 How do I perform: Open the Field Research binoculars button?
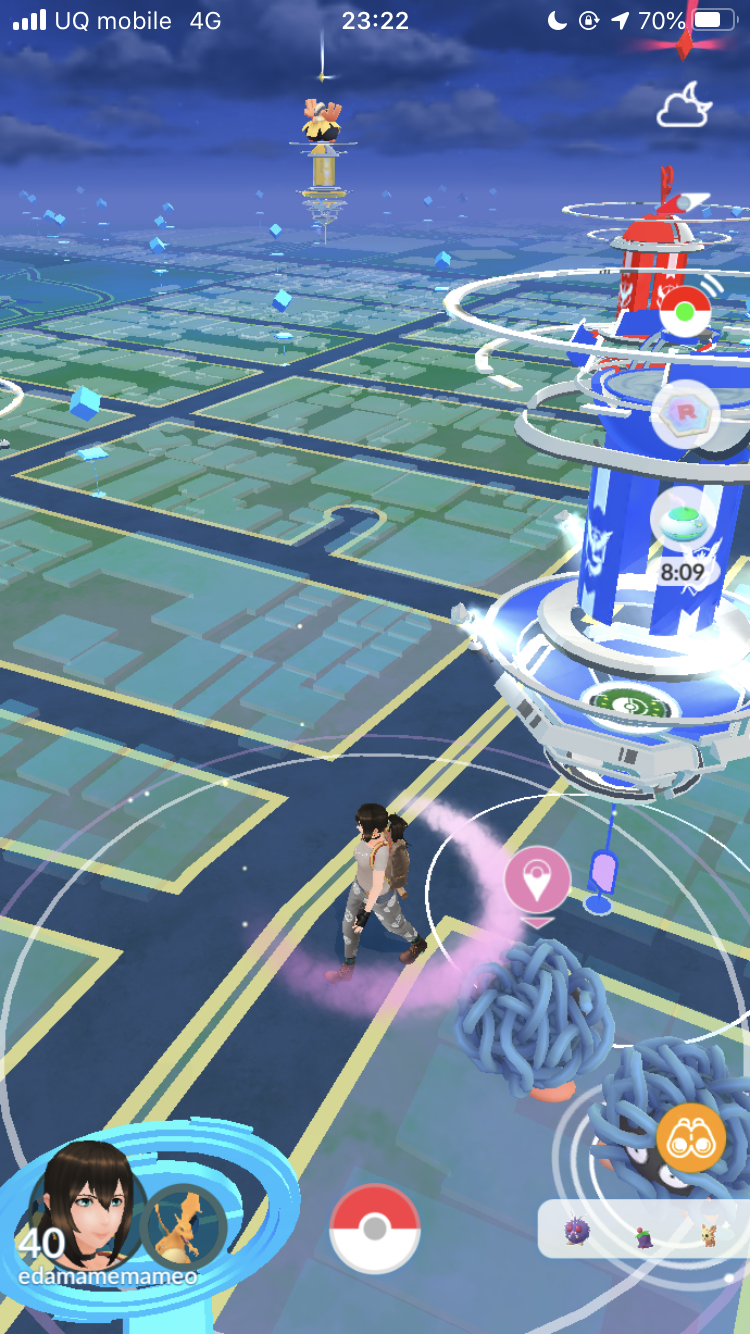691,1138
